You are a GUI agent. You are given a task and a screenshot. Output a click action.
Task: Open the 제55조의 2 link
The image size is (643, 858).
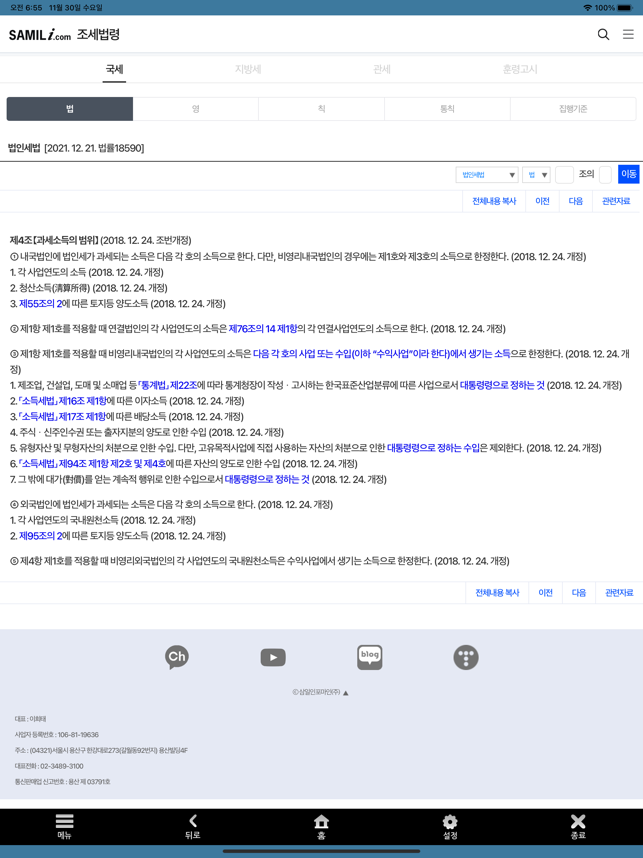[41, 304]
